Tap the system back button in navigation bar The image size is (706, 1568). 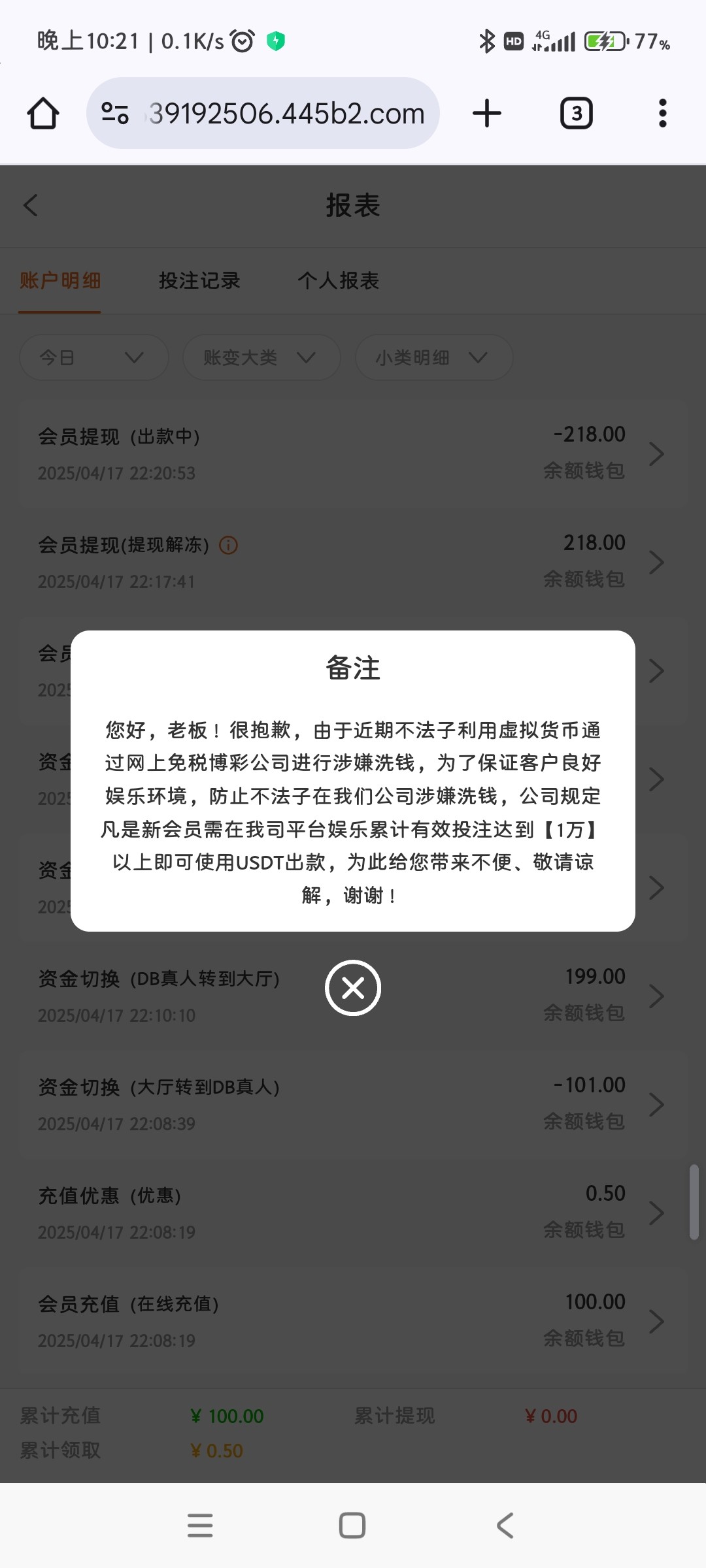click(505, 1526)
